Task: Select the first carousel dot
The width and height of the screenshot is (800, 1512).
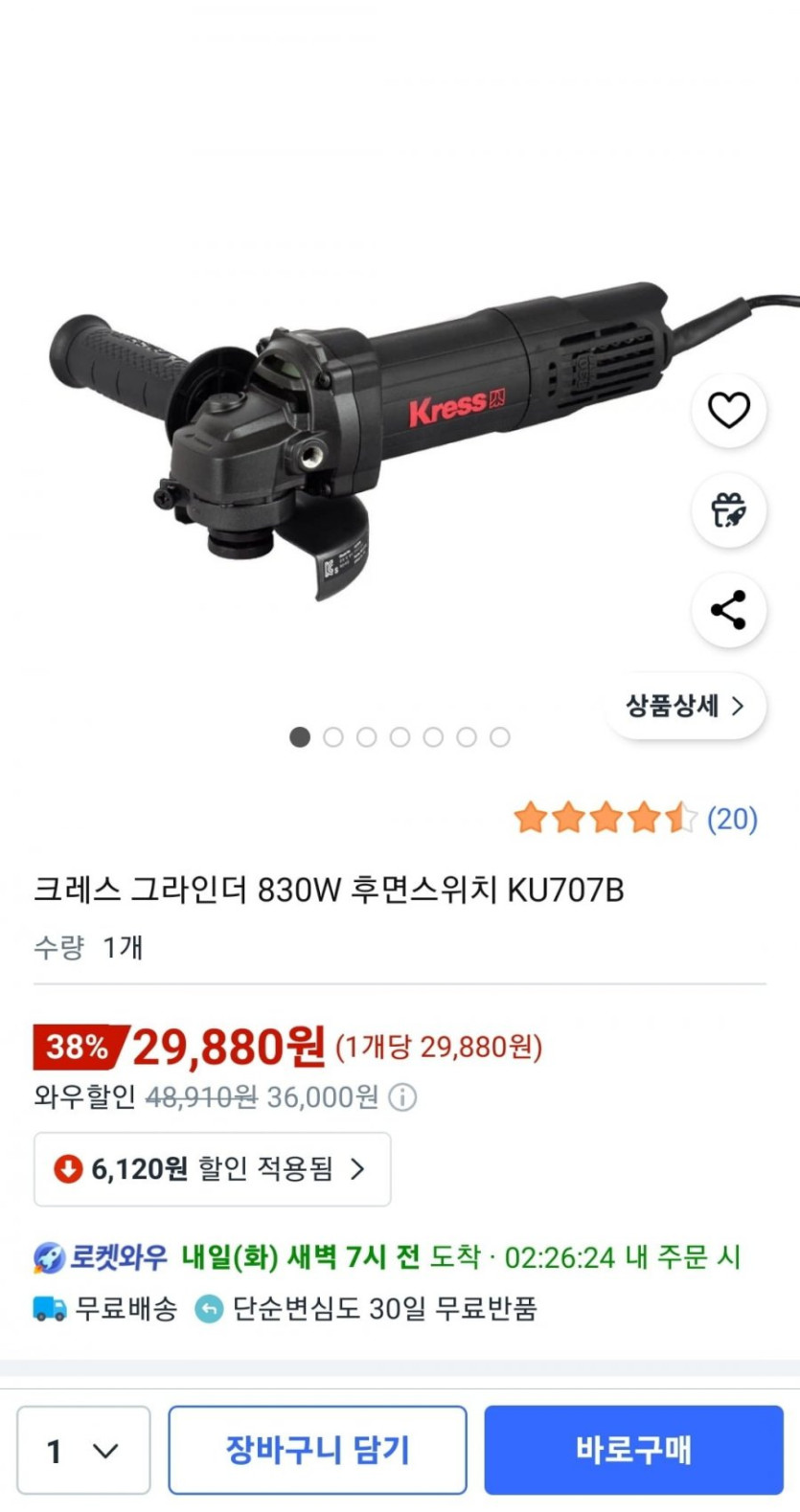Action: (300, 737)
